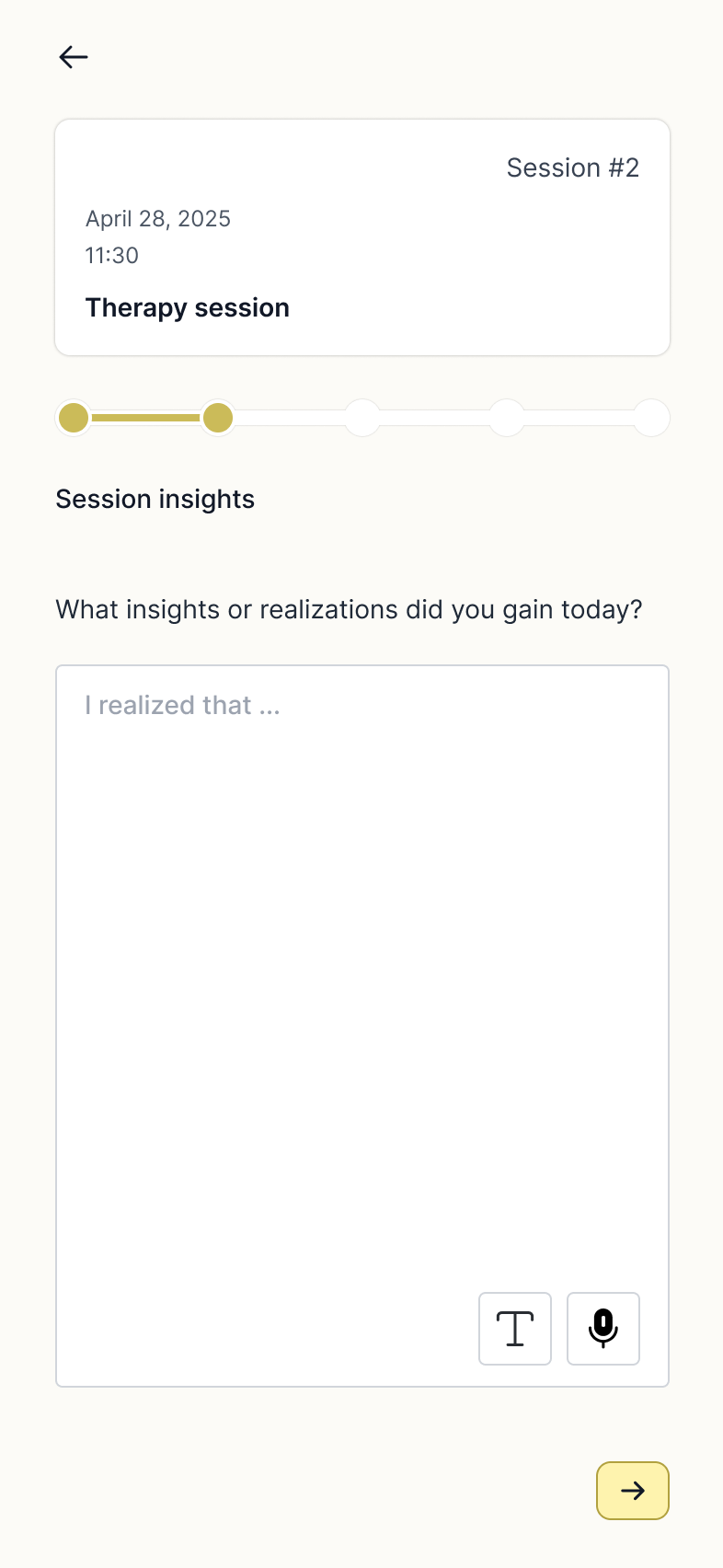Tap the fourth progress step circle
This screenshot has height=1568, width=723.
pyautogui.click(x=506, y=418)
